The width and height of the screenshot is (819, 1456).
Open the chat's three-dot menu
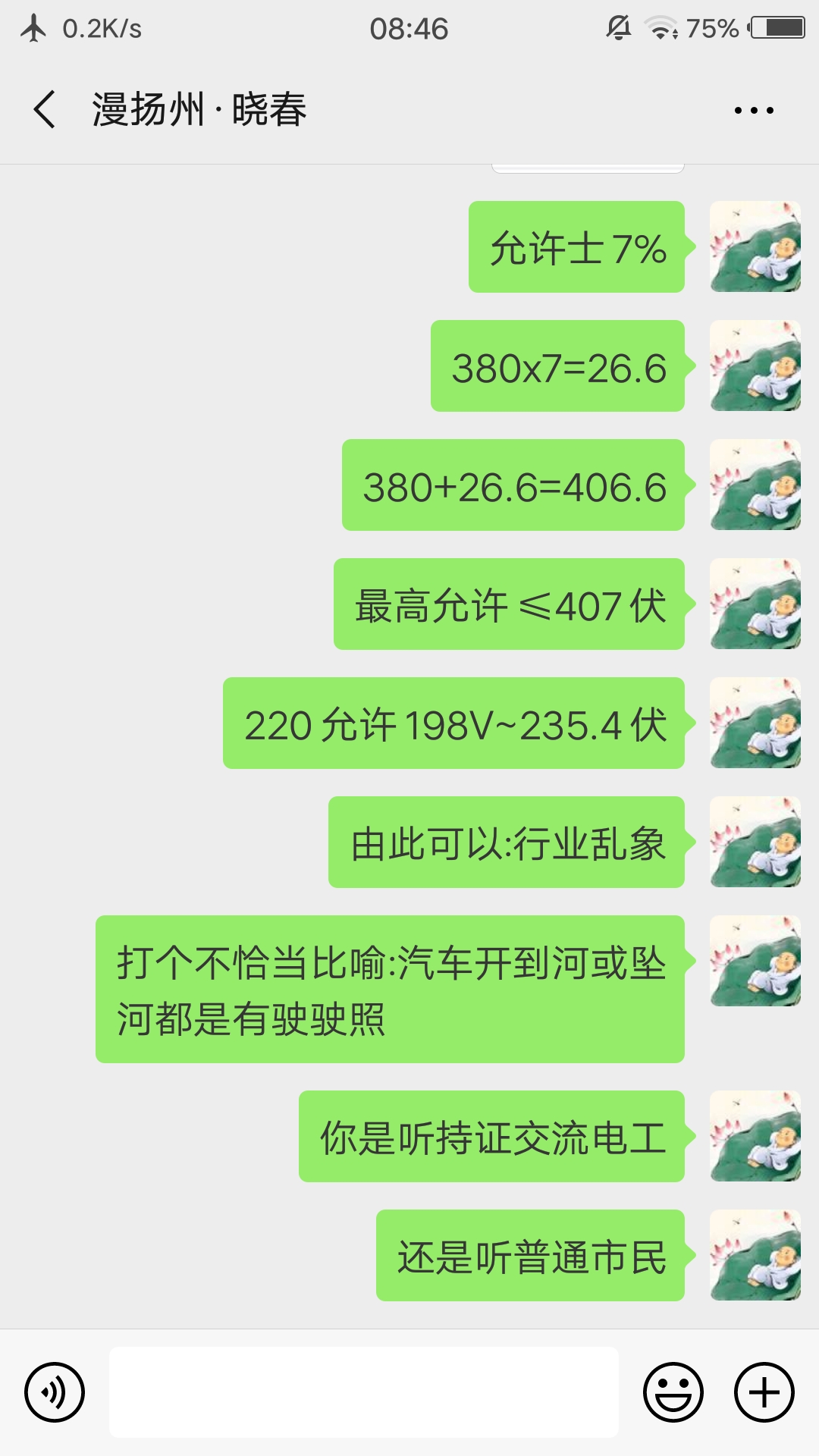coord(754,111)
